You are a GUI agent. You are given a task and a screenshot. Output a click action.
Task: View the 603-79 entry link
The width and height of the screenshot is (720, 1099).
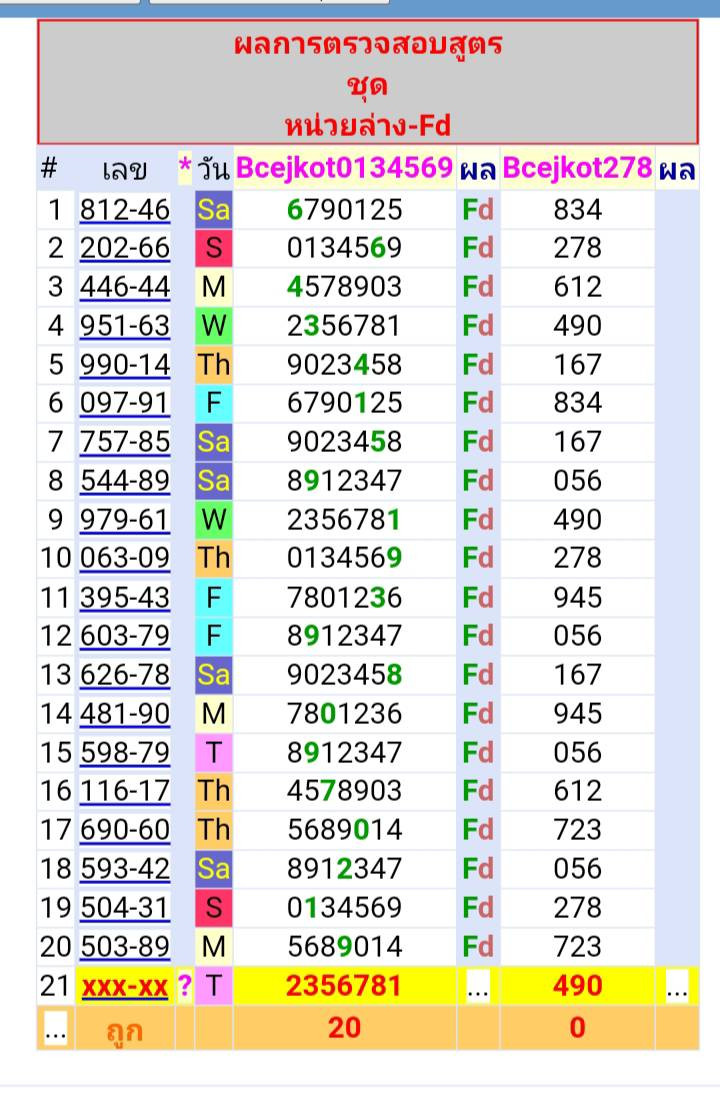click(125, 636)
